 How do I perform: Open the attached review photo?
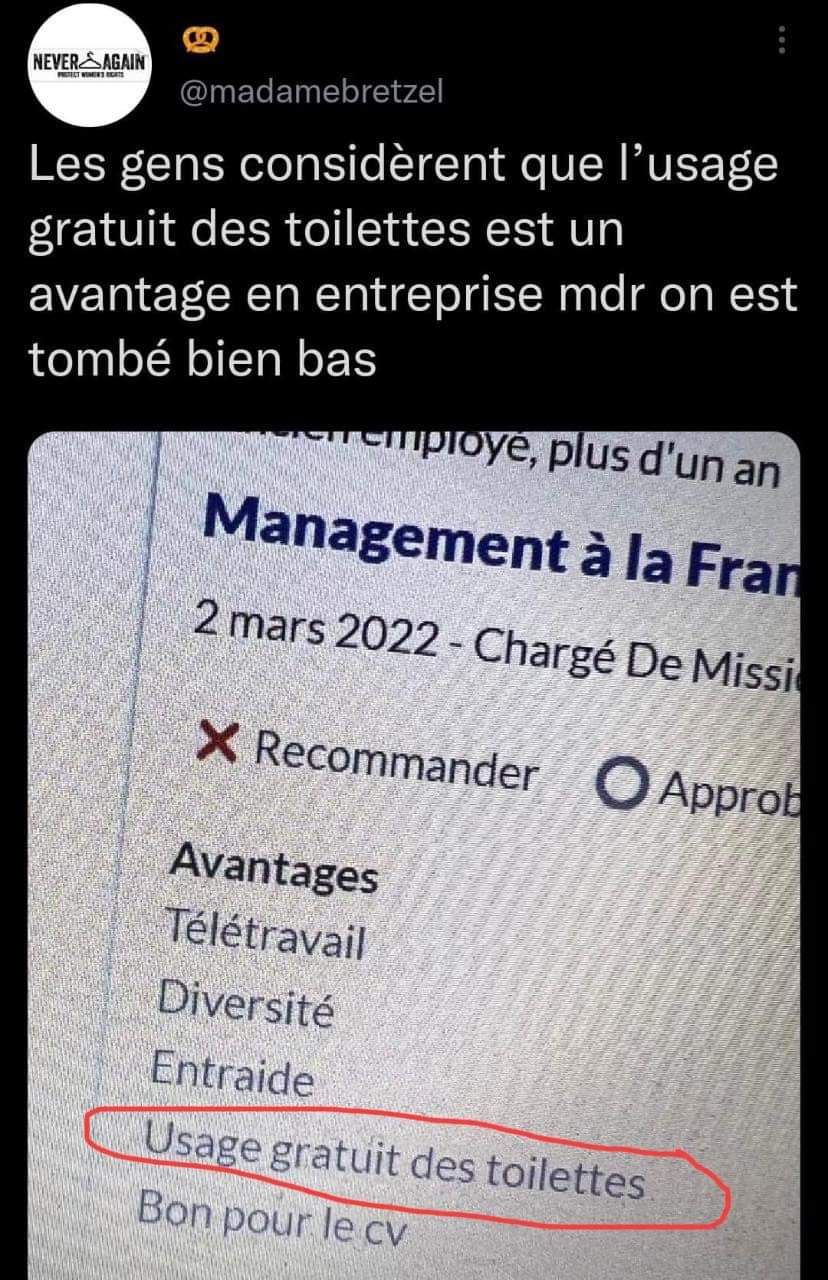pyautogui.click(x=414, y=850)
